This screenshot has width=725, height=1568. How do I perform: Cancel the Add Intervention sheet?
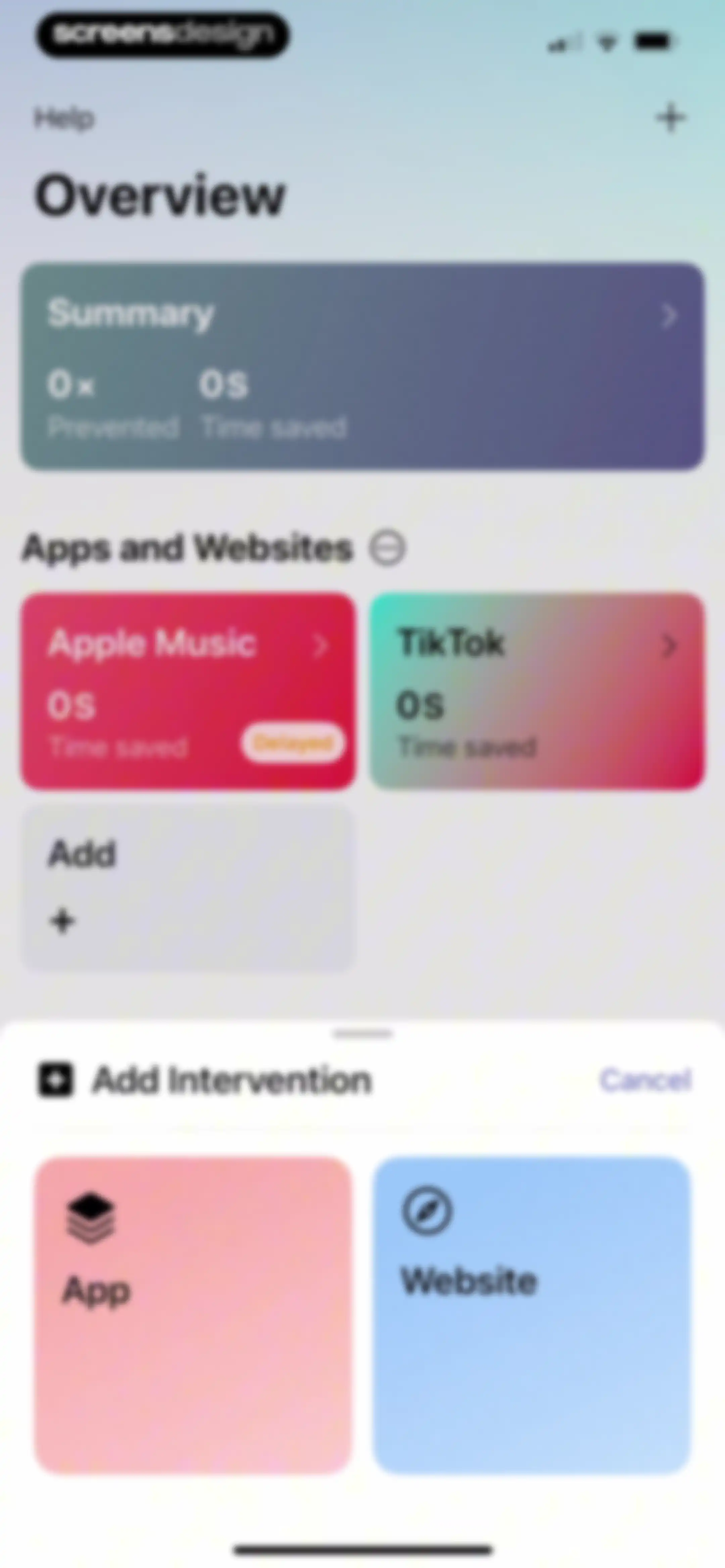tap(645, 1080)
